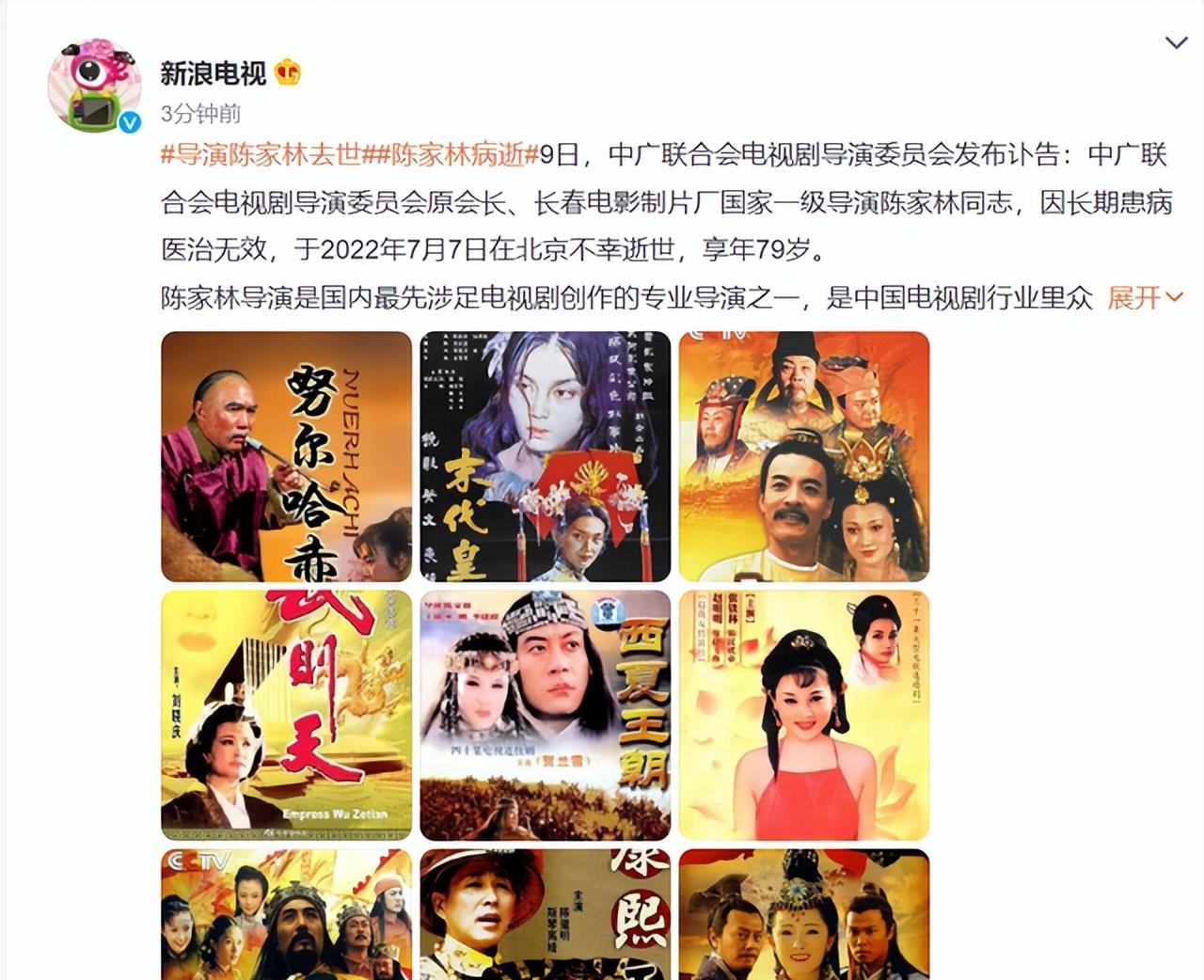Expand full post text with 展开
Screen dimensions: 1204x980
point(1143,298)
